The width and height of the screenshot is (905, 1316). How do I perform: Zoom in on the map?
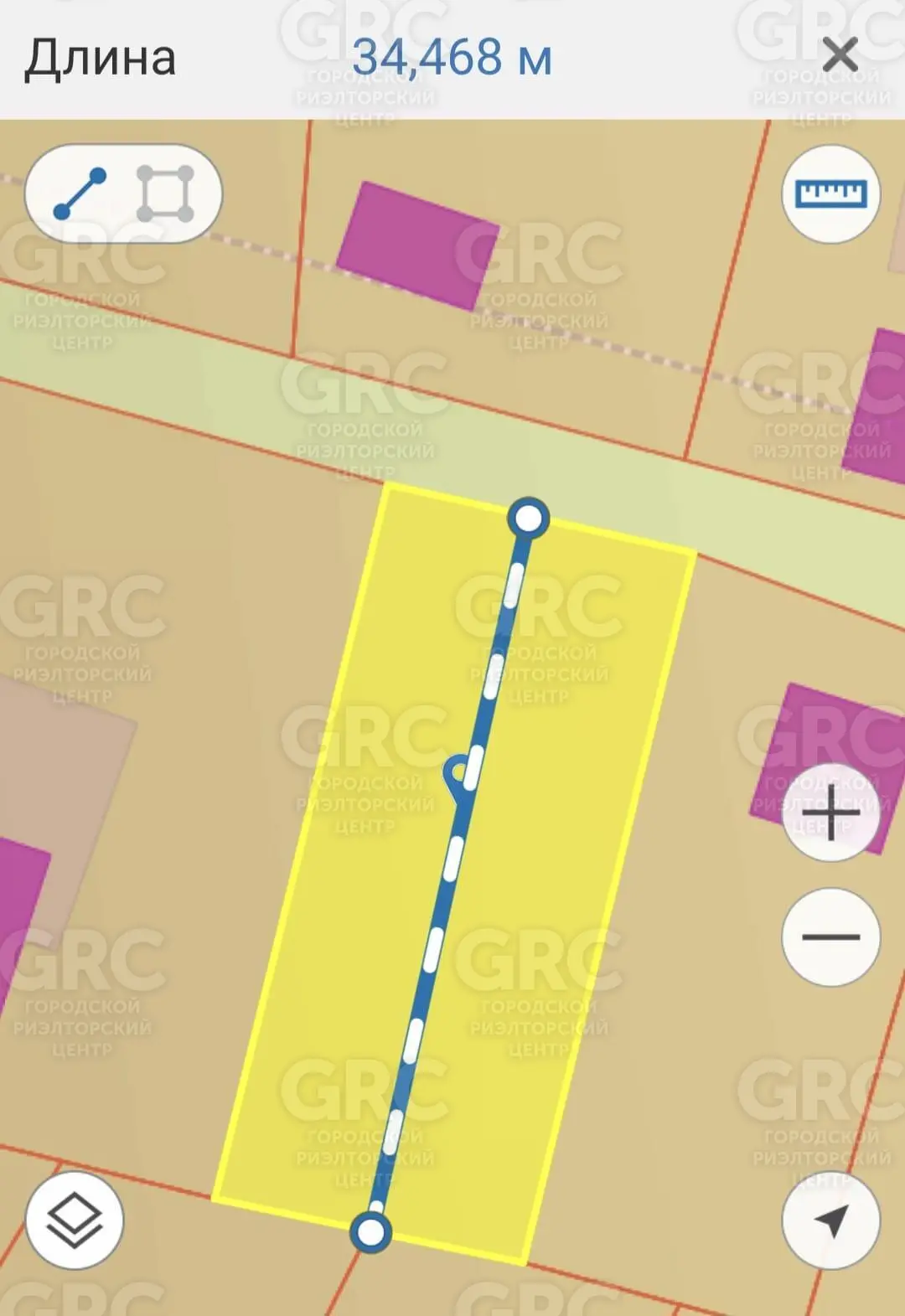pyautogui.click(x=830, y=812)
